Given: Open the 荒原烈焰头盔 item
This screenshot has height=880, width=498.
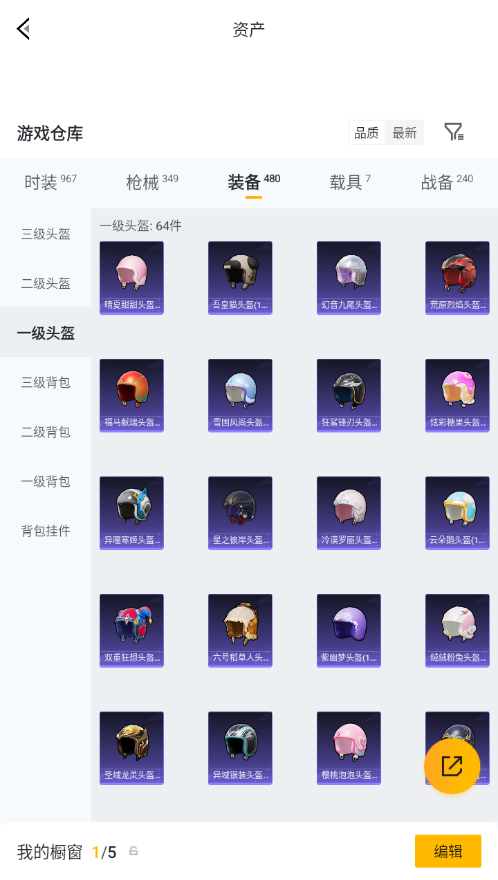Looking at the screenshot, I should click(457, 278).
